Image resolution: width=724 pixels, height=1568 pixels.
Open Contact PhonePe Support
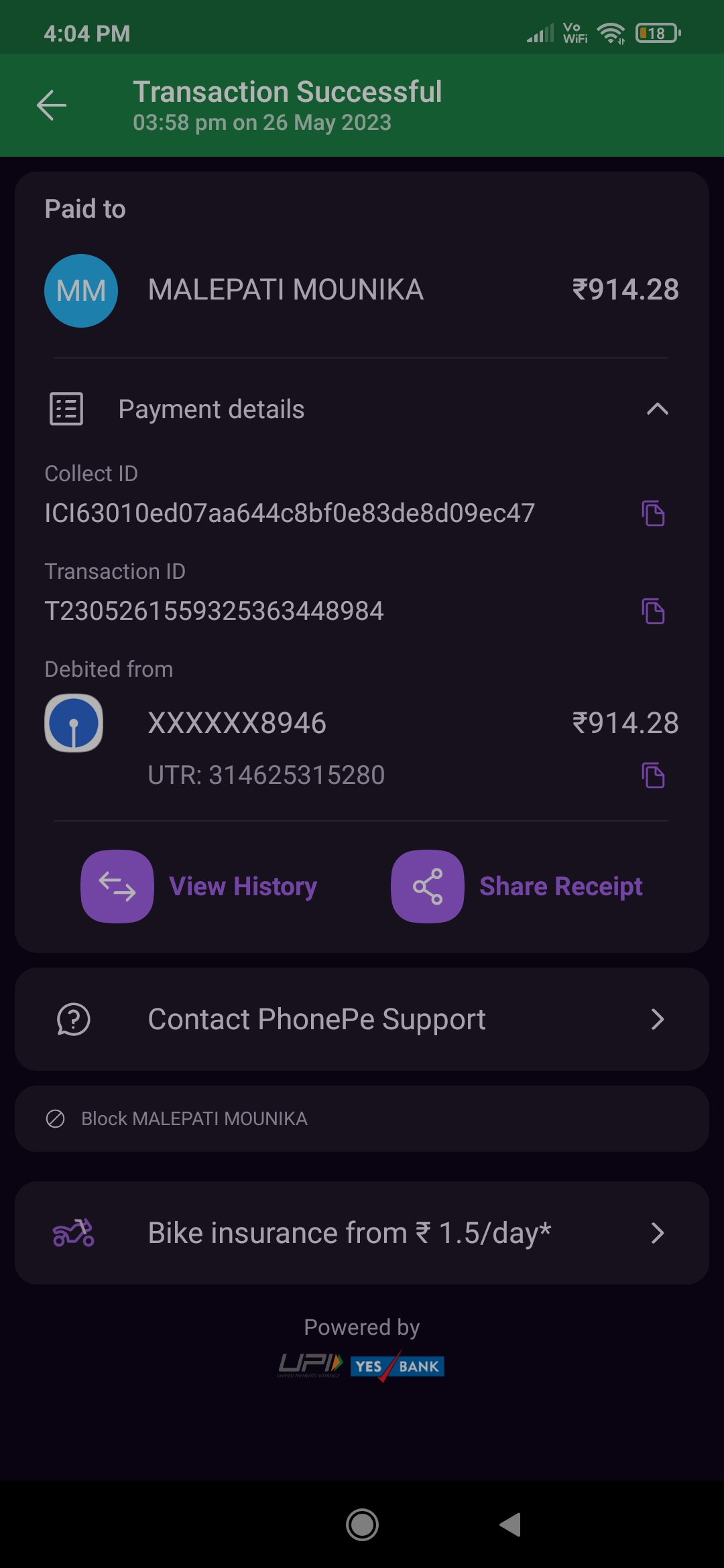[362, 1019]
